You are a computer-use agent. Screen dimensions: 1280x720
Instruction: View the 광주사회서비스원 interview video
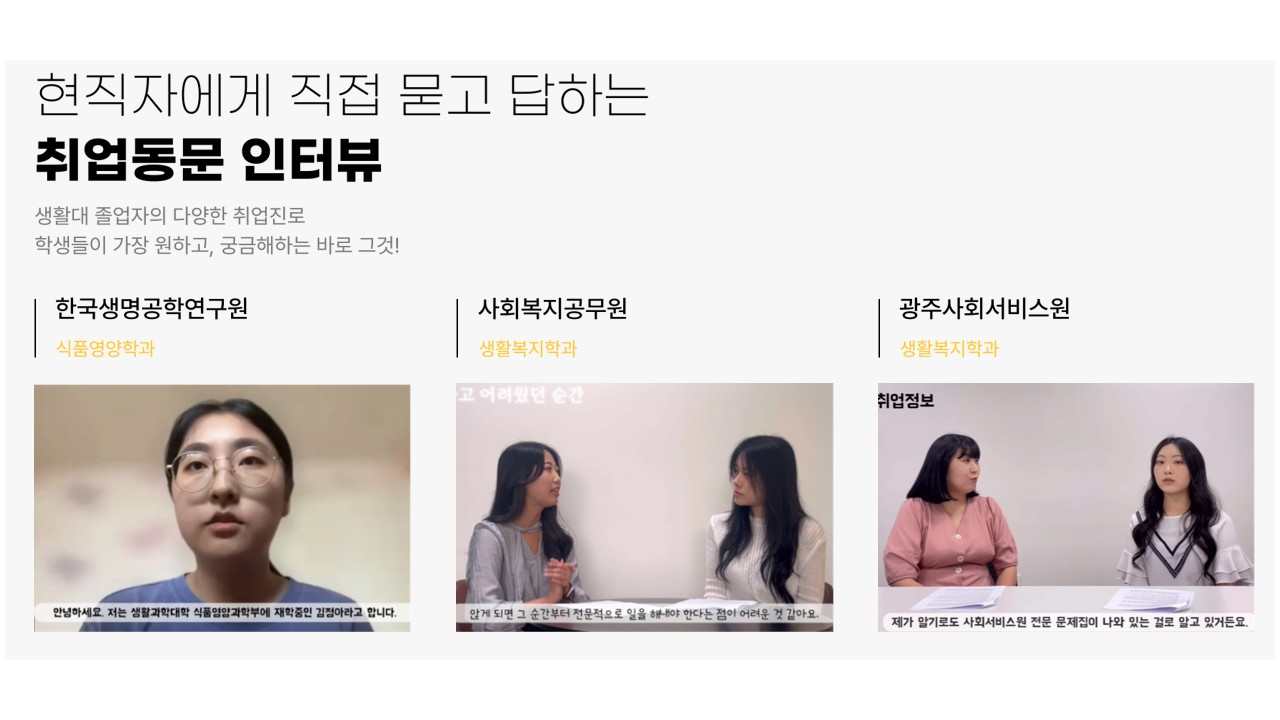(1066, 507)
